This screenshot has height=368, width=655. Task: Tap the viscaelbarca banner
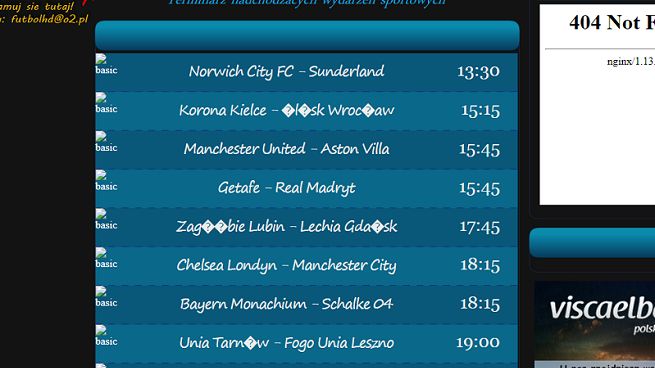coord(595,325)
